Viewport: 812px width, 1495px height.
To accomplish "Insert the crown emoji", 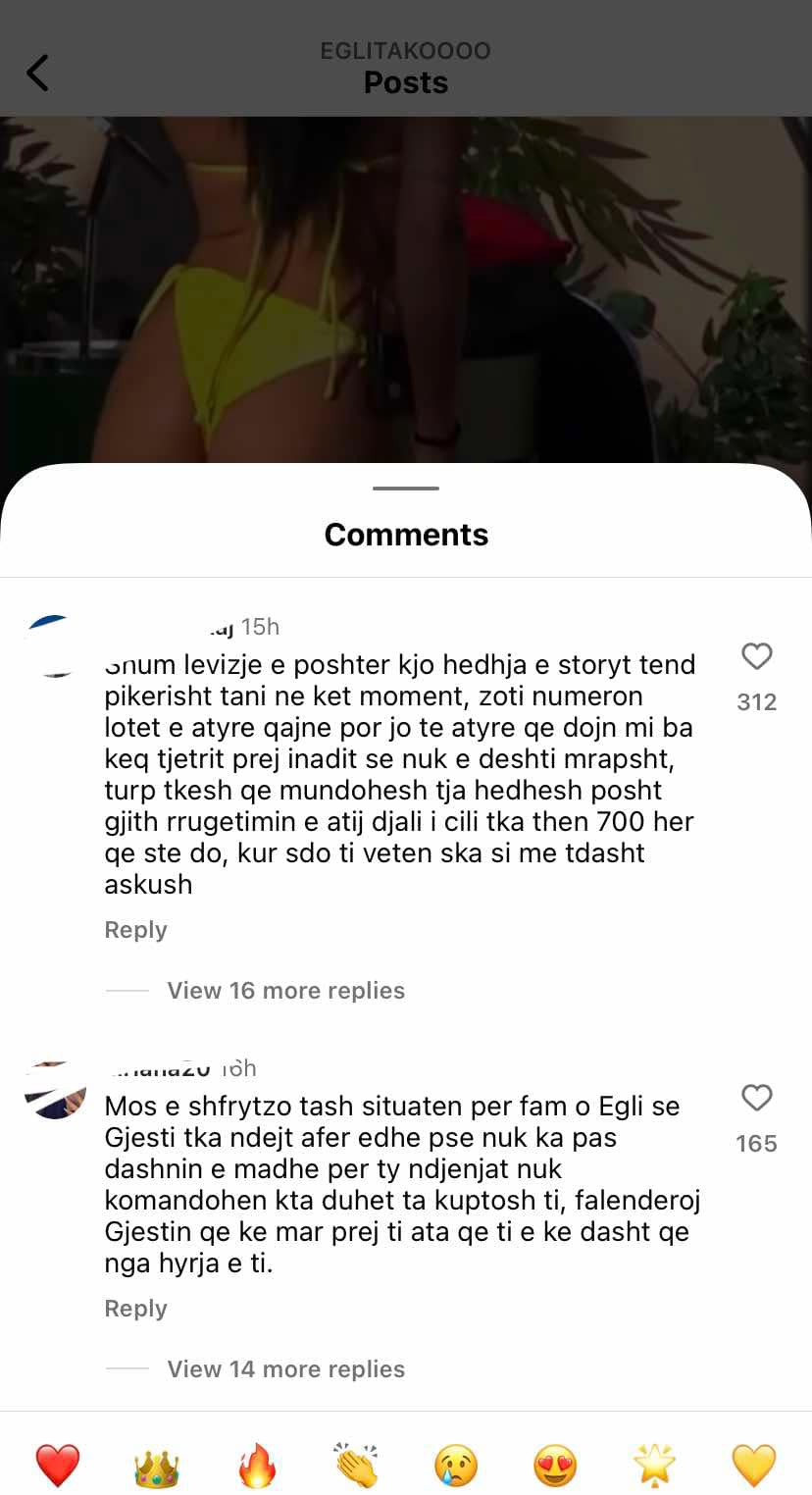I will click(157, 1466).
